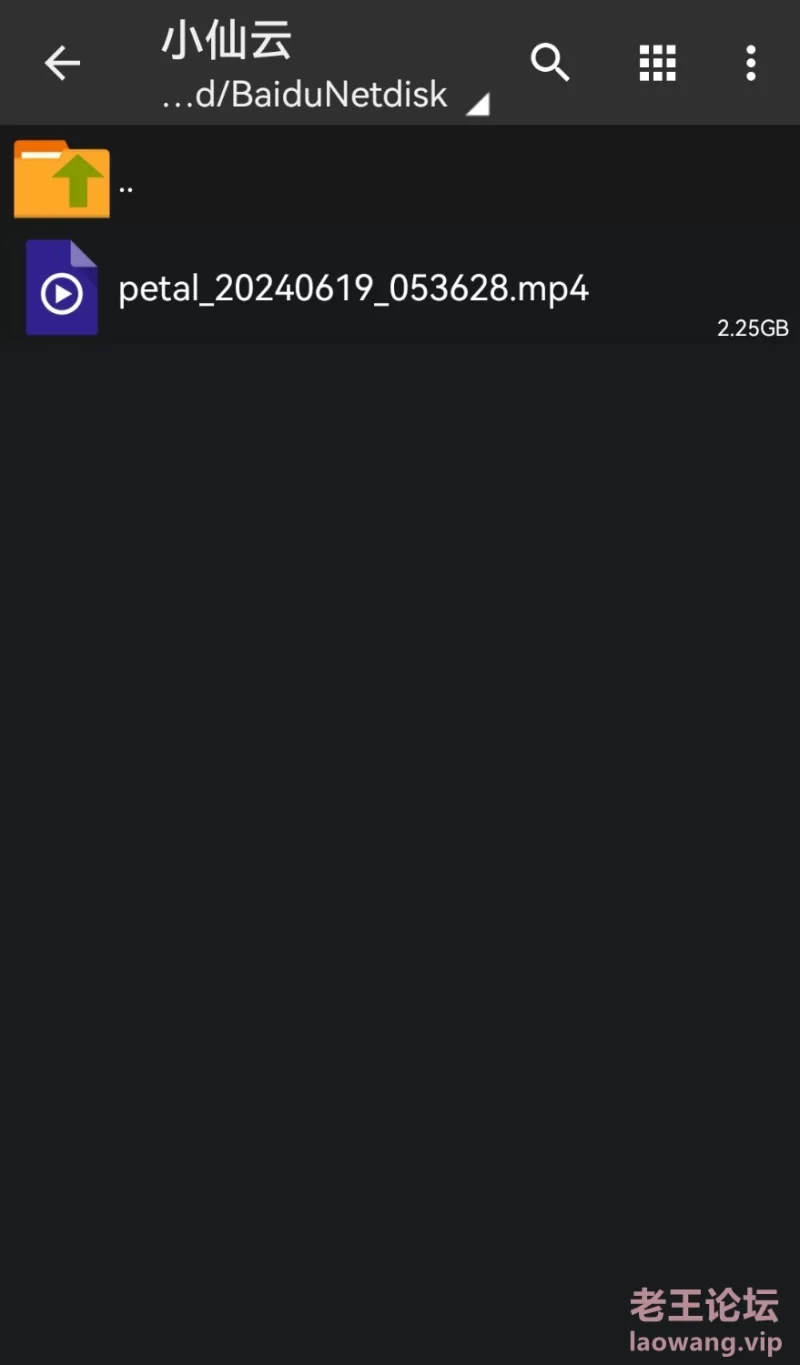Open petal_20240619_053628.mp4 video file
The width and height of the screenshot is (800, 1365).
(400, 289)
